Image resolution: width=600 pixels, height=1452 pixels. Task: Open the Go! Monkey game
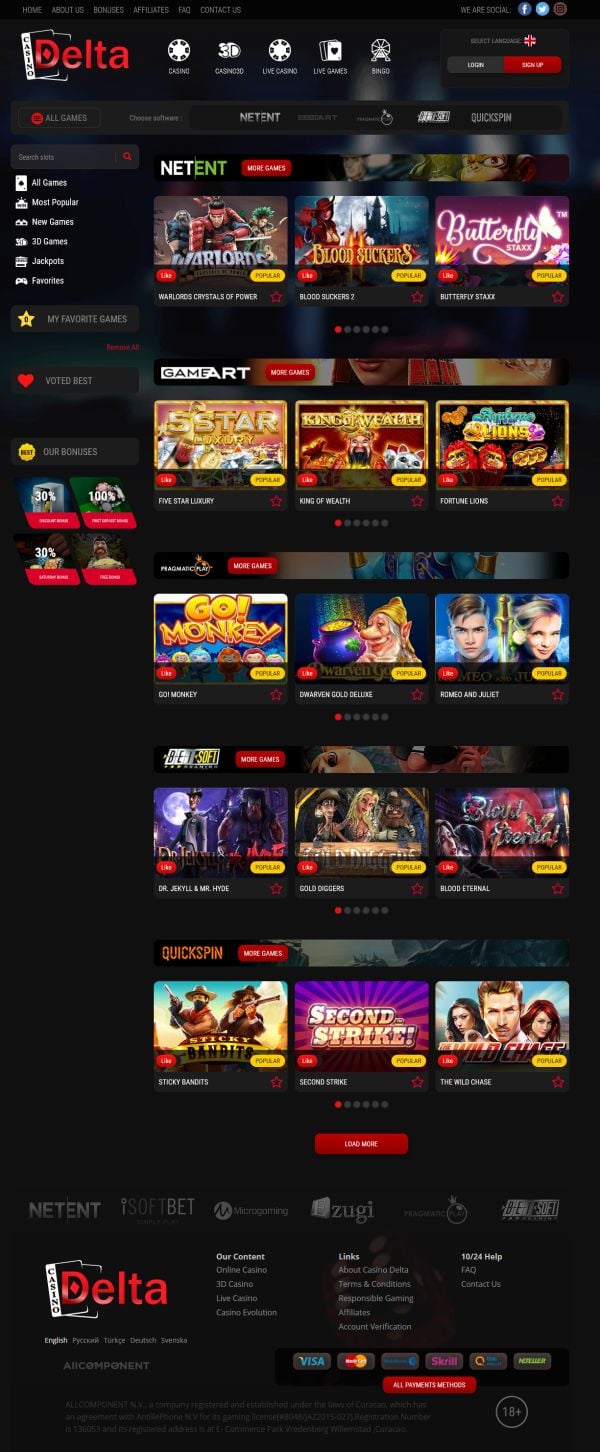220,637
